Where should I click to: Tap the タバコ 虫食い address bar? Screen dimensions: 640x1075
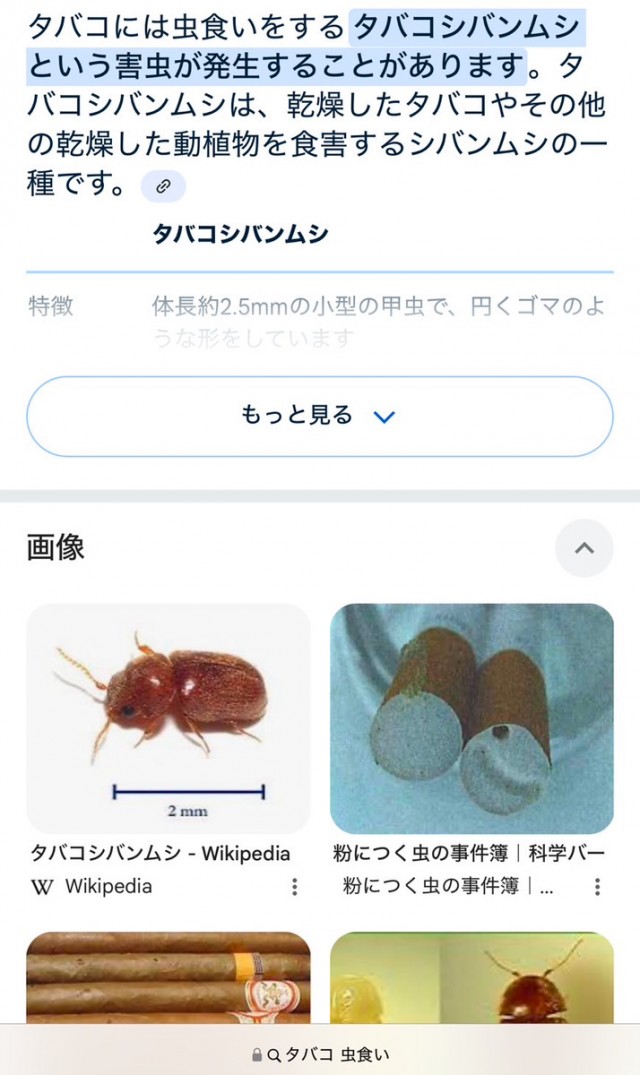point(320,1054)
